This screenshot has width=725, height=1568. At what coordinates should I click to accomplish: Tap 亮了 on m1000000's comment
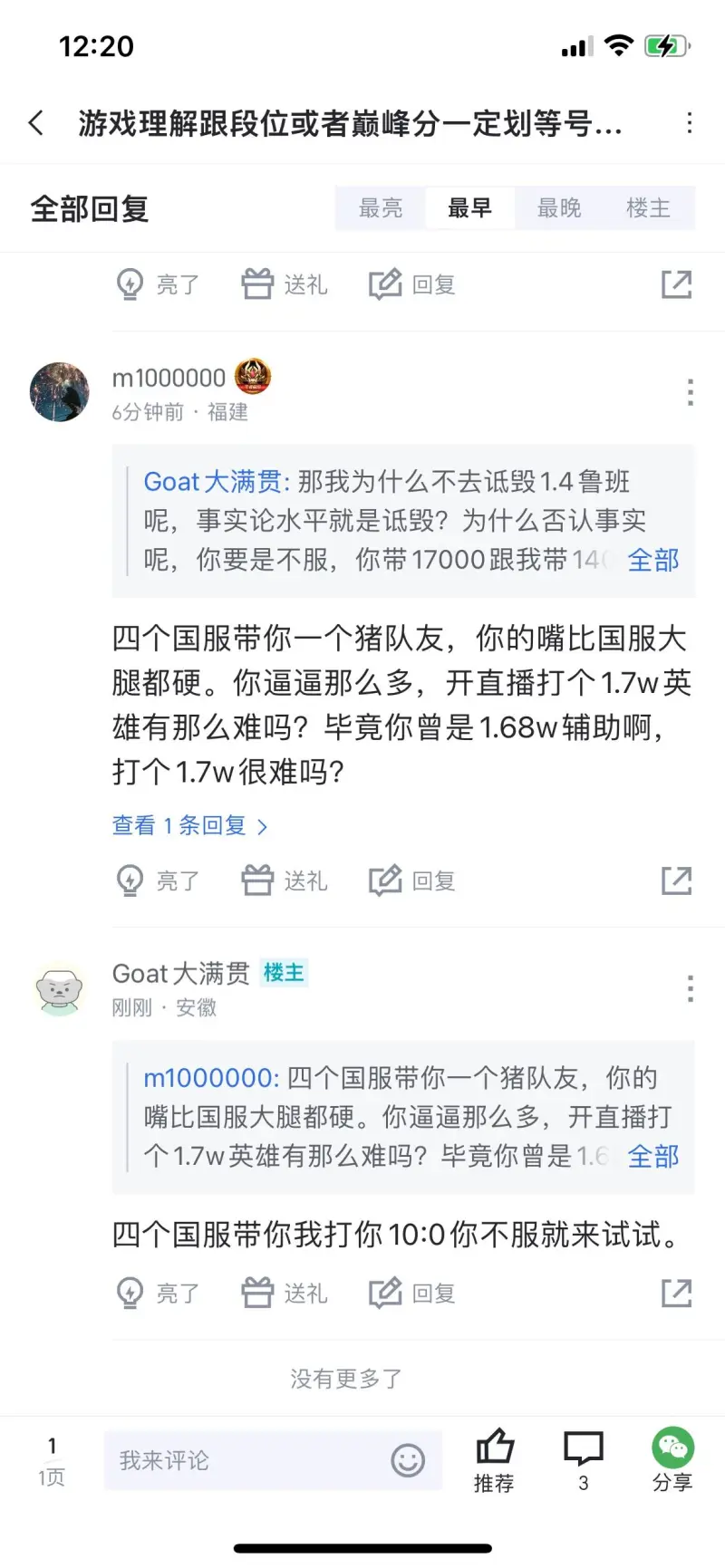(159, 880)
